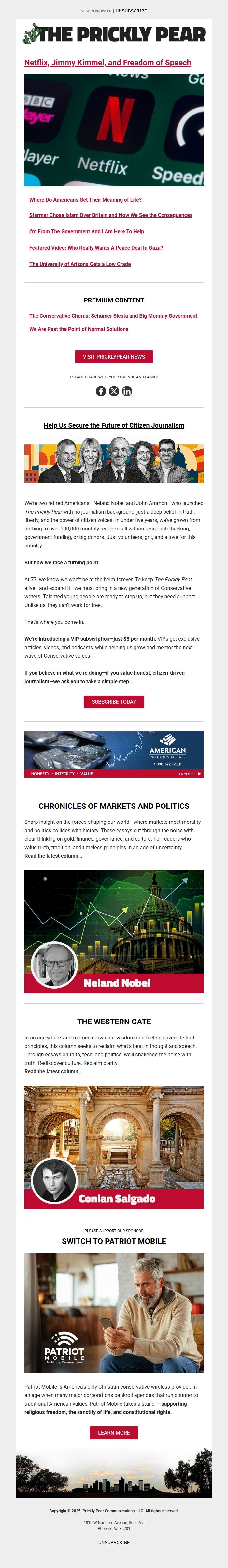Open Netflix, Jimmy Kimmel, Freedom of Speech headline
This screenshot has height=1568, width=228.
coord(107,63)
